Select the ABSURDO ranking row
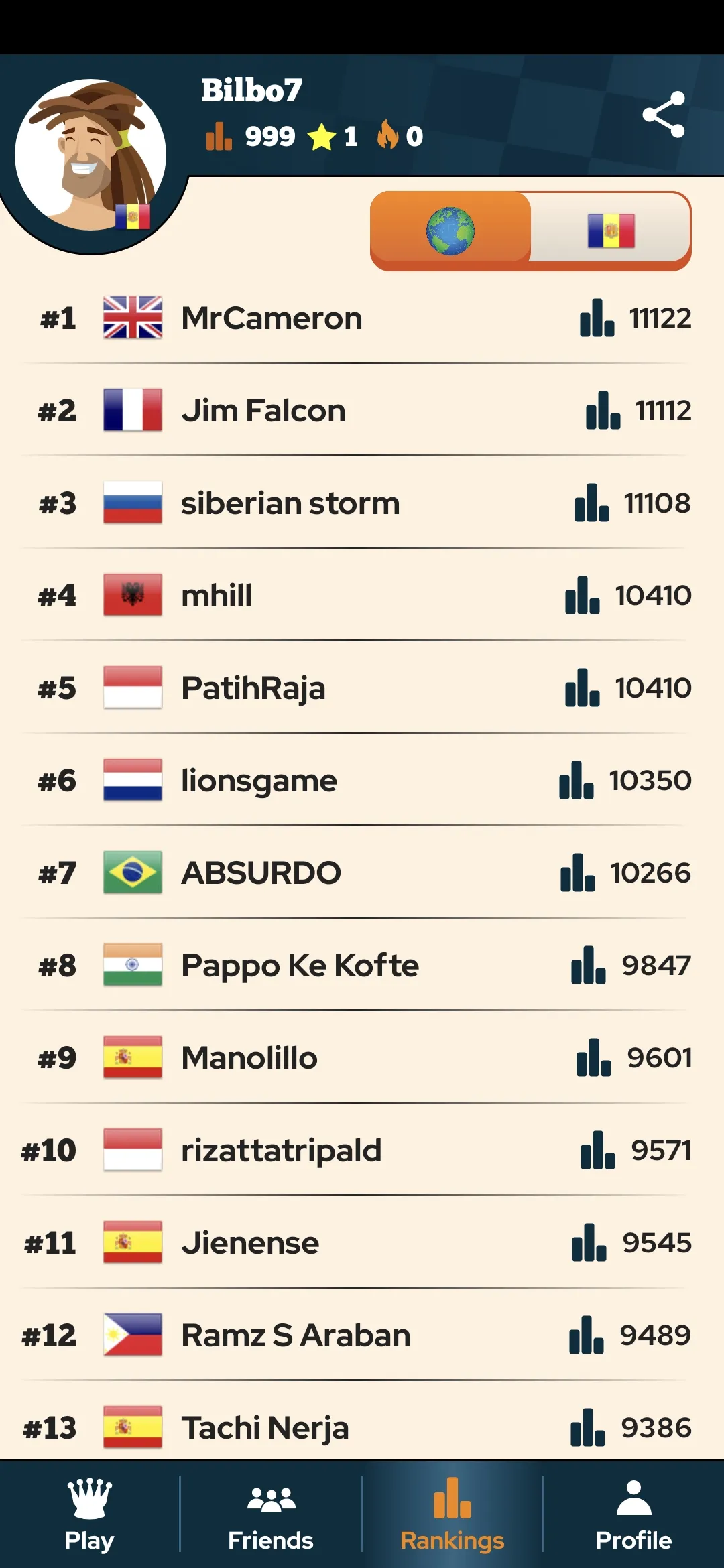The height and width of the screenshot is (1568, 724). 362,872
